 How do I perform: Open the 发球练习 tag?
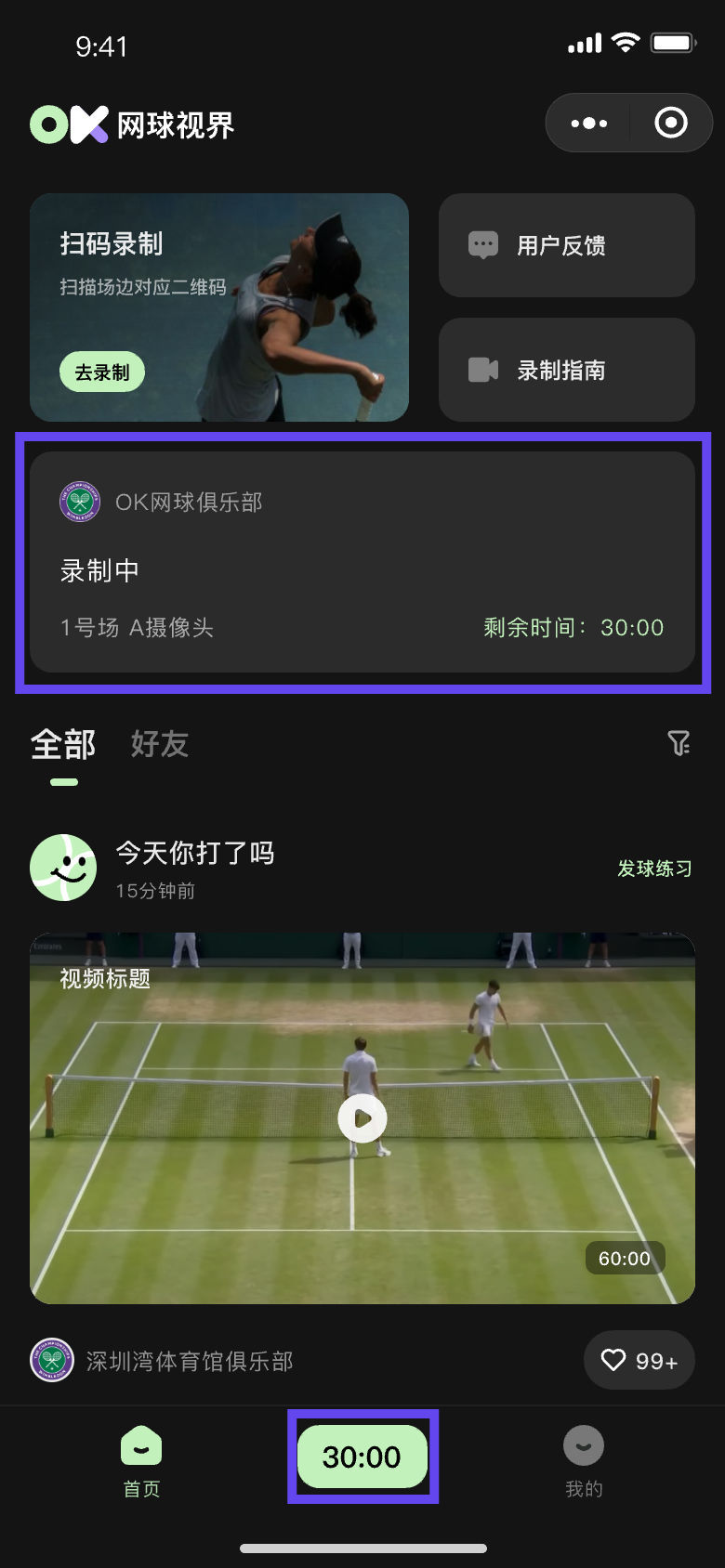654,869
